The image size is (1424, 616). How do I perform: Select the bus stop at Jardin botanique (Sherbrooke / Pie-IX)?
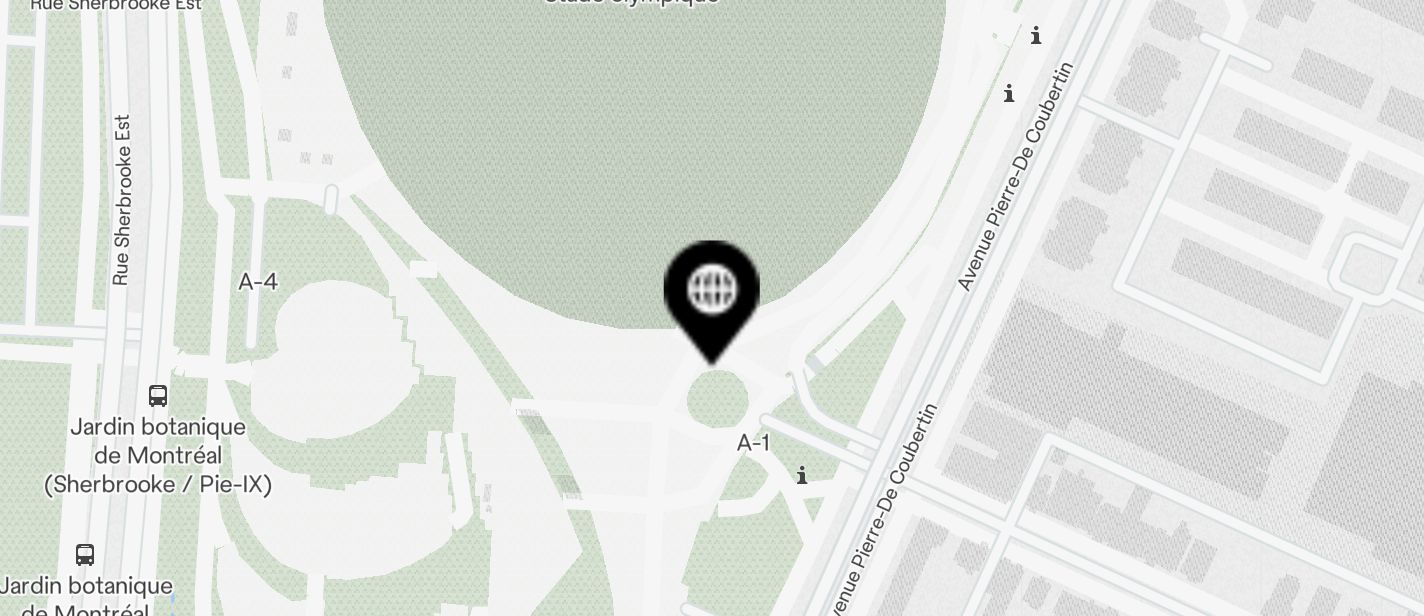158,396
